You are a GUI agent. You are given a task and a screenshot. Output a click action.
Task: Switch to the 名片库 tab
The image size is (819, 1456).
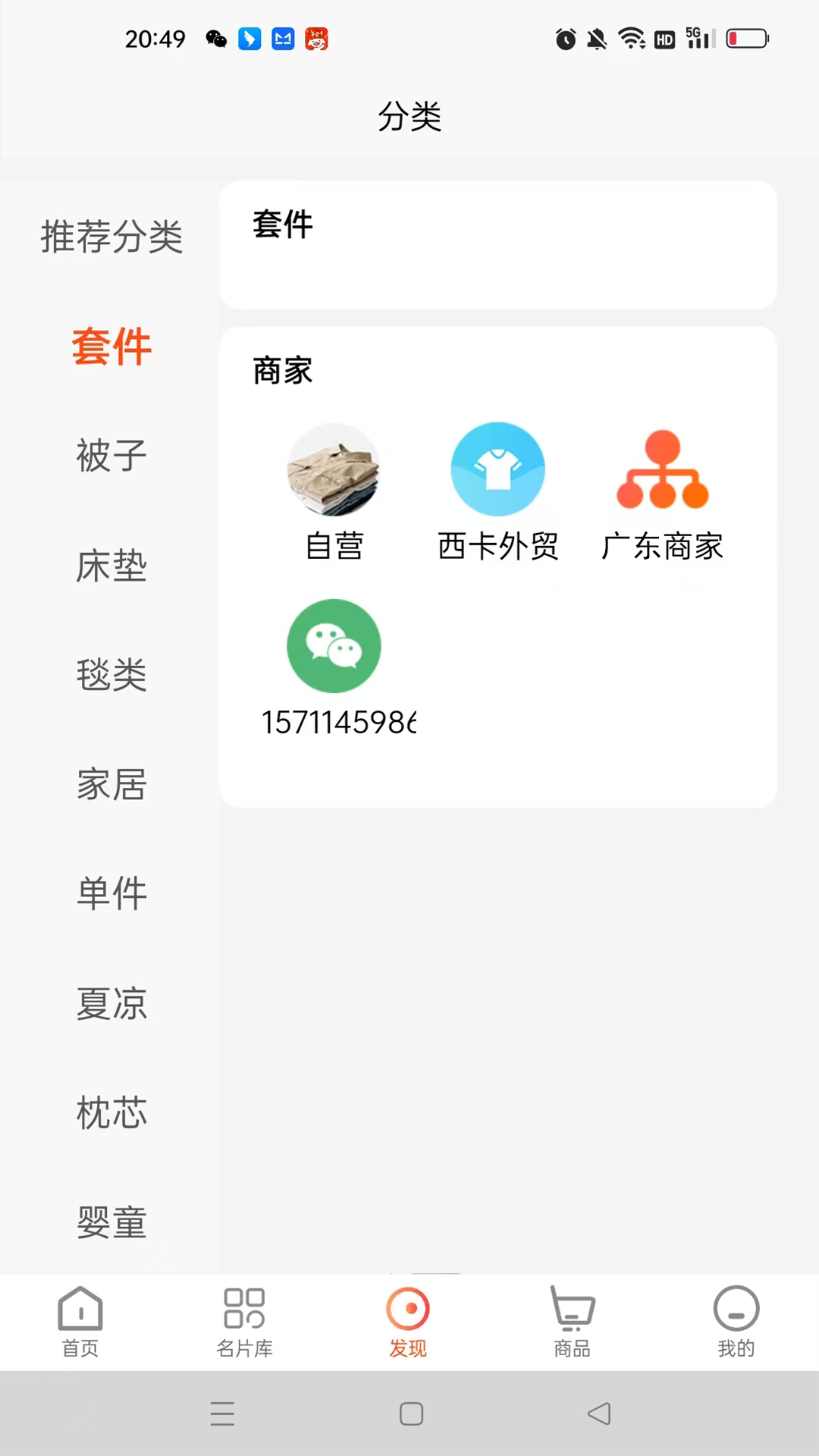coord(244,1321)
